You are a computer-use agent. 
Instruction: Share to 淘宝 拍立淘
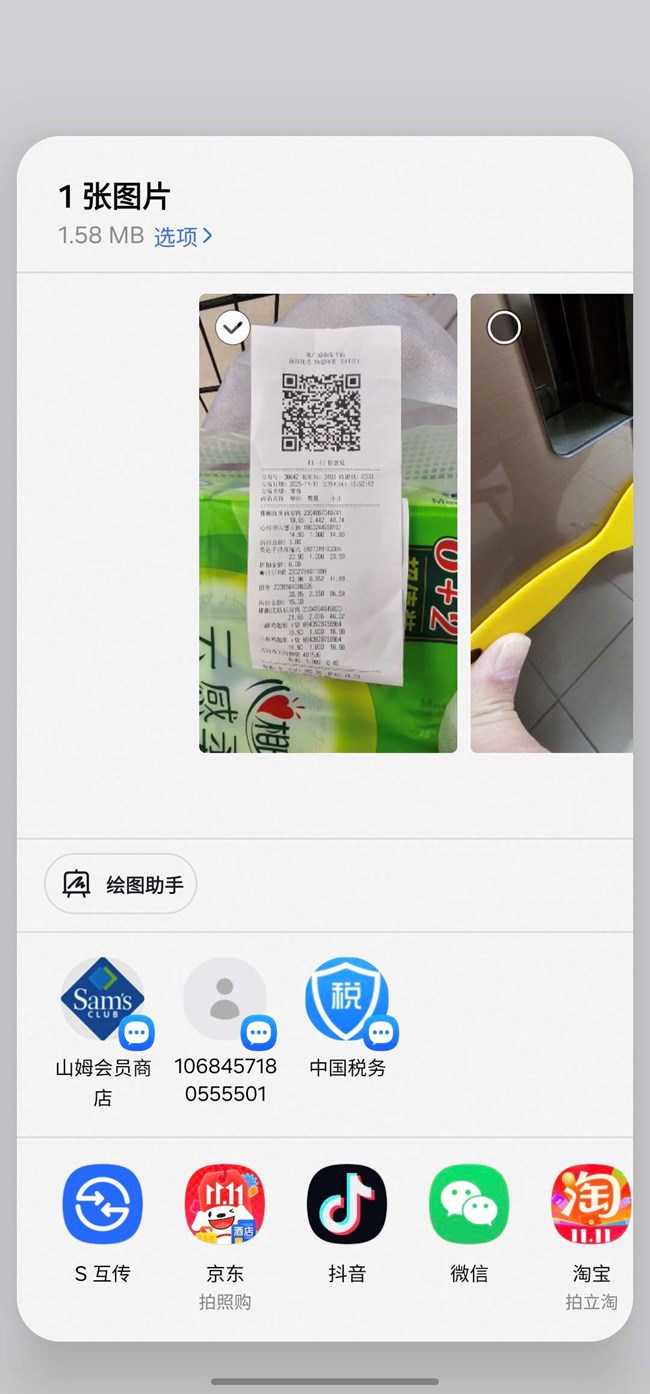tap(590, 1205)
